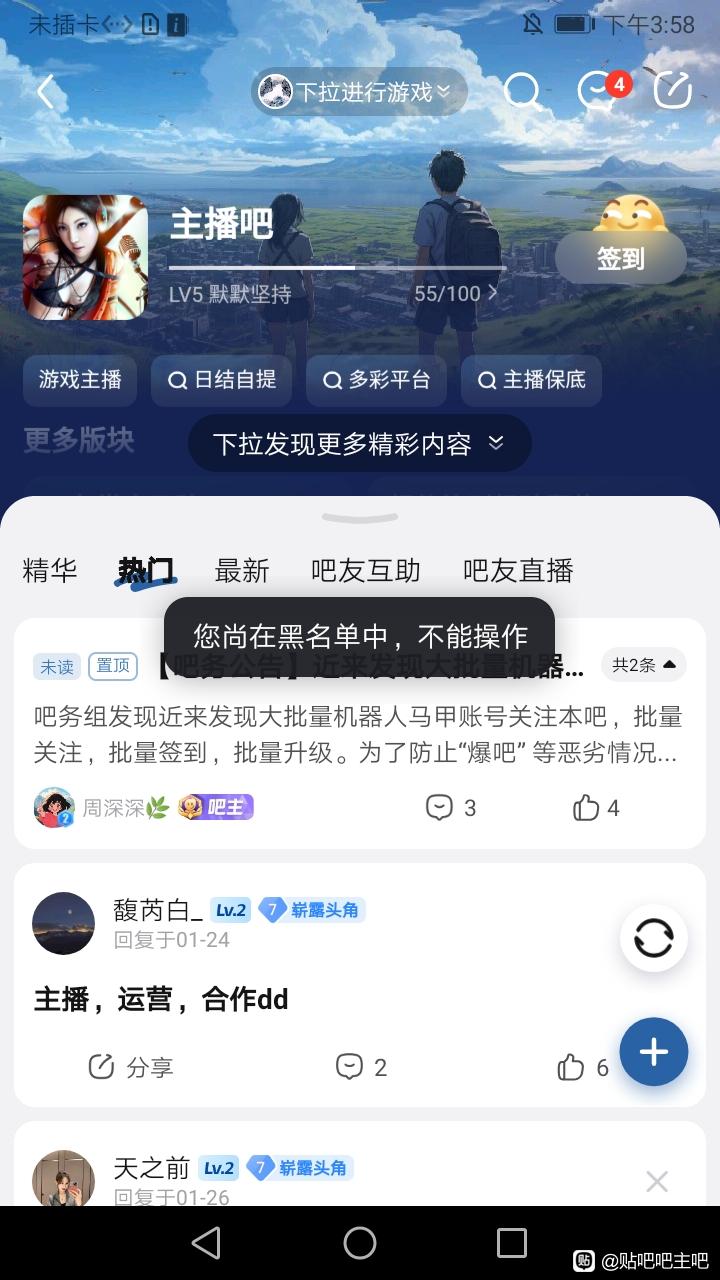Create a new post with plus button

tap(653, 1052)
